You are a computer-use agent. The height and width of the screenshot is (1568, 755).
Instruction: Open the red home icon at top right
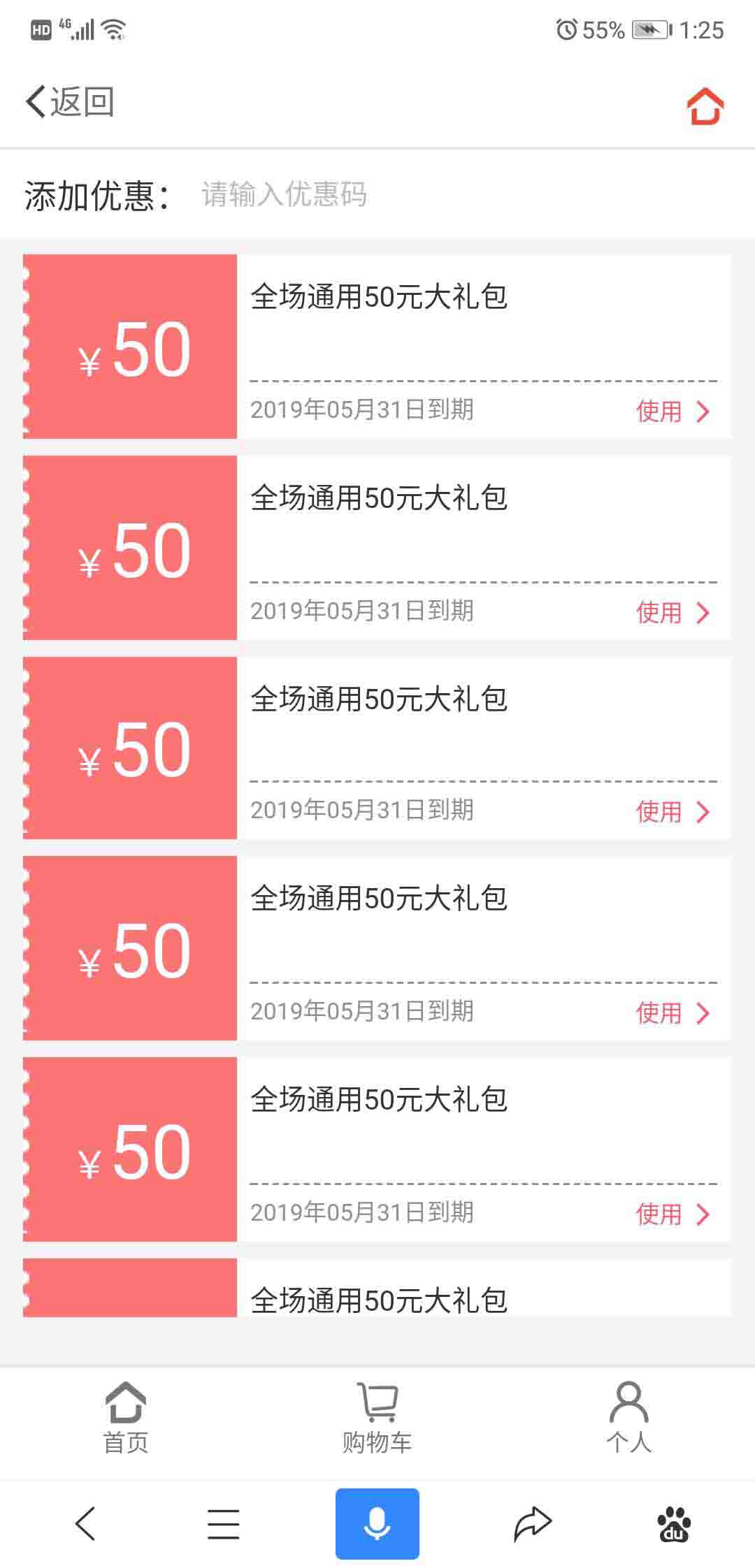click(705, 106)
